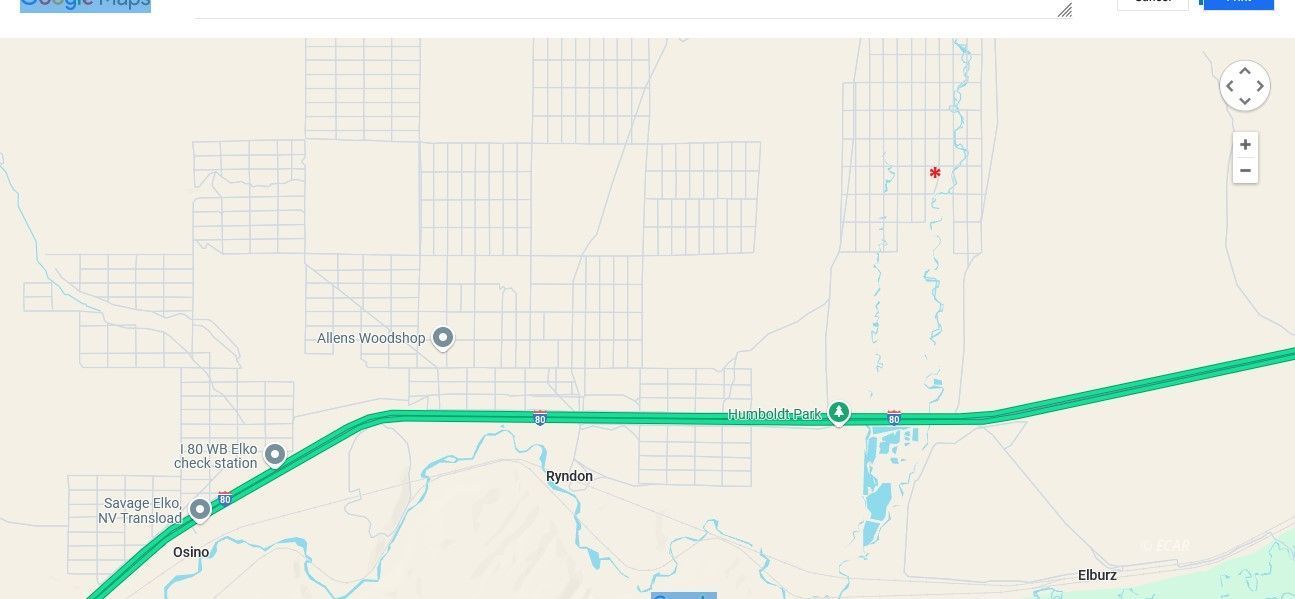Zoom out of the map

[1245, 171]
